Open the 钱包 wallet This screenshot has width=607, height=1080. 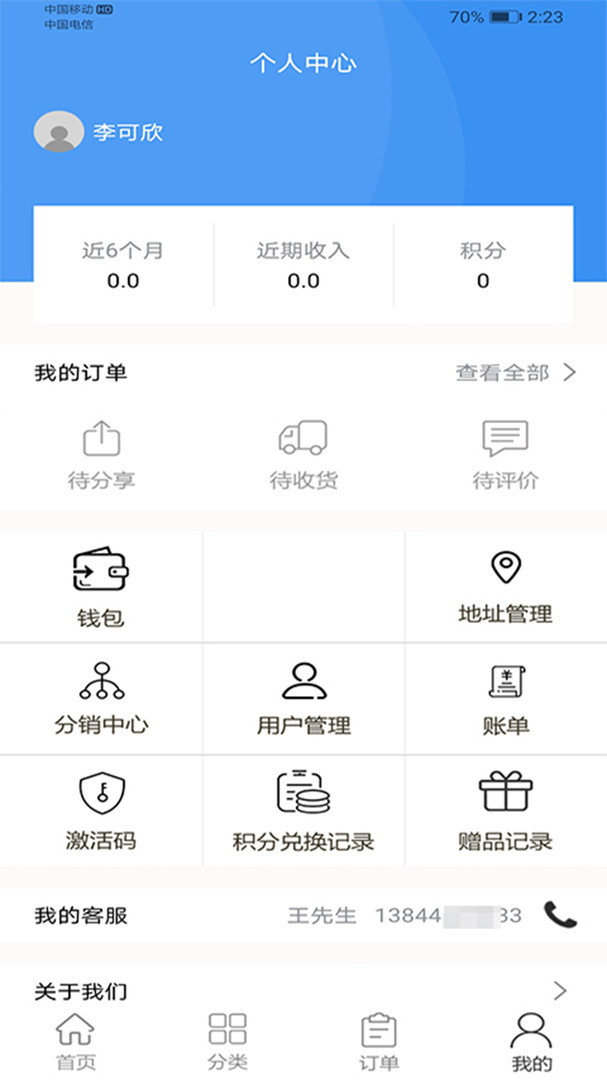point(101,587)
